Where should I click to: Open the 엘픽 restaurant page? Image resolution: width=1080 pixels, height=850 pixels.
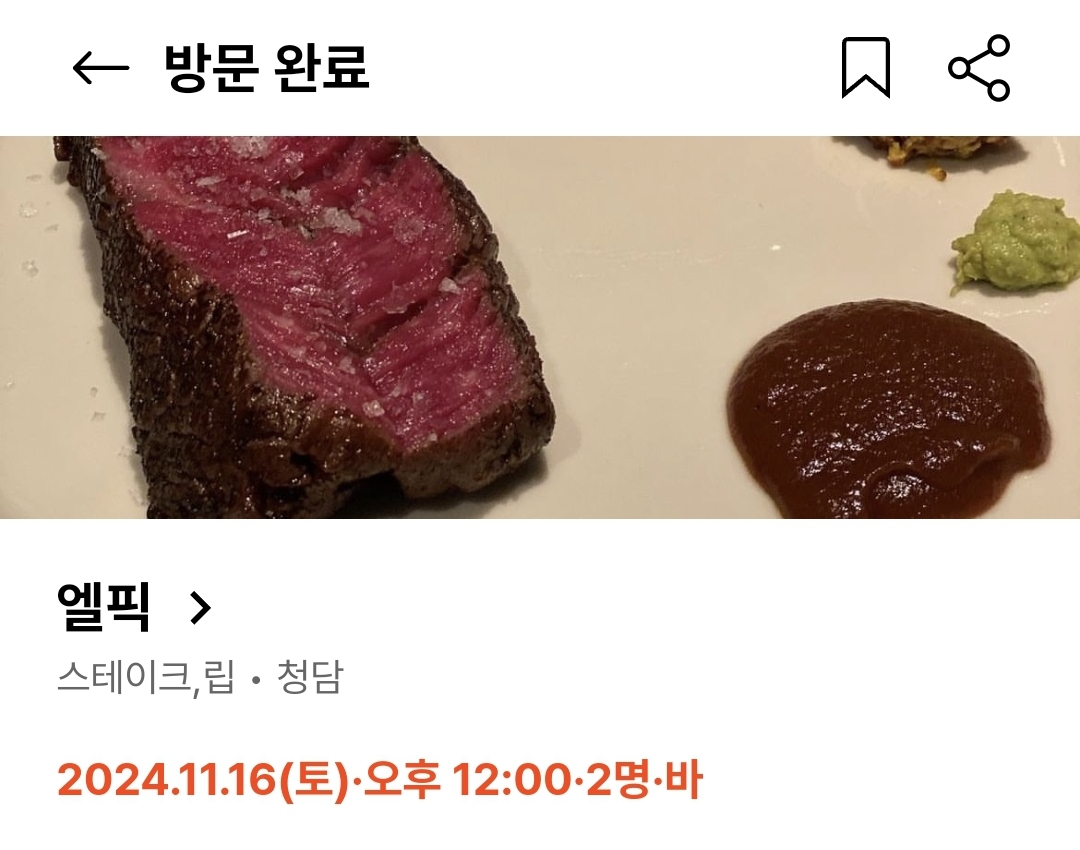(135, 607)
